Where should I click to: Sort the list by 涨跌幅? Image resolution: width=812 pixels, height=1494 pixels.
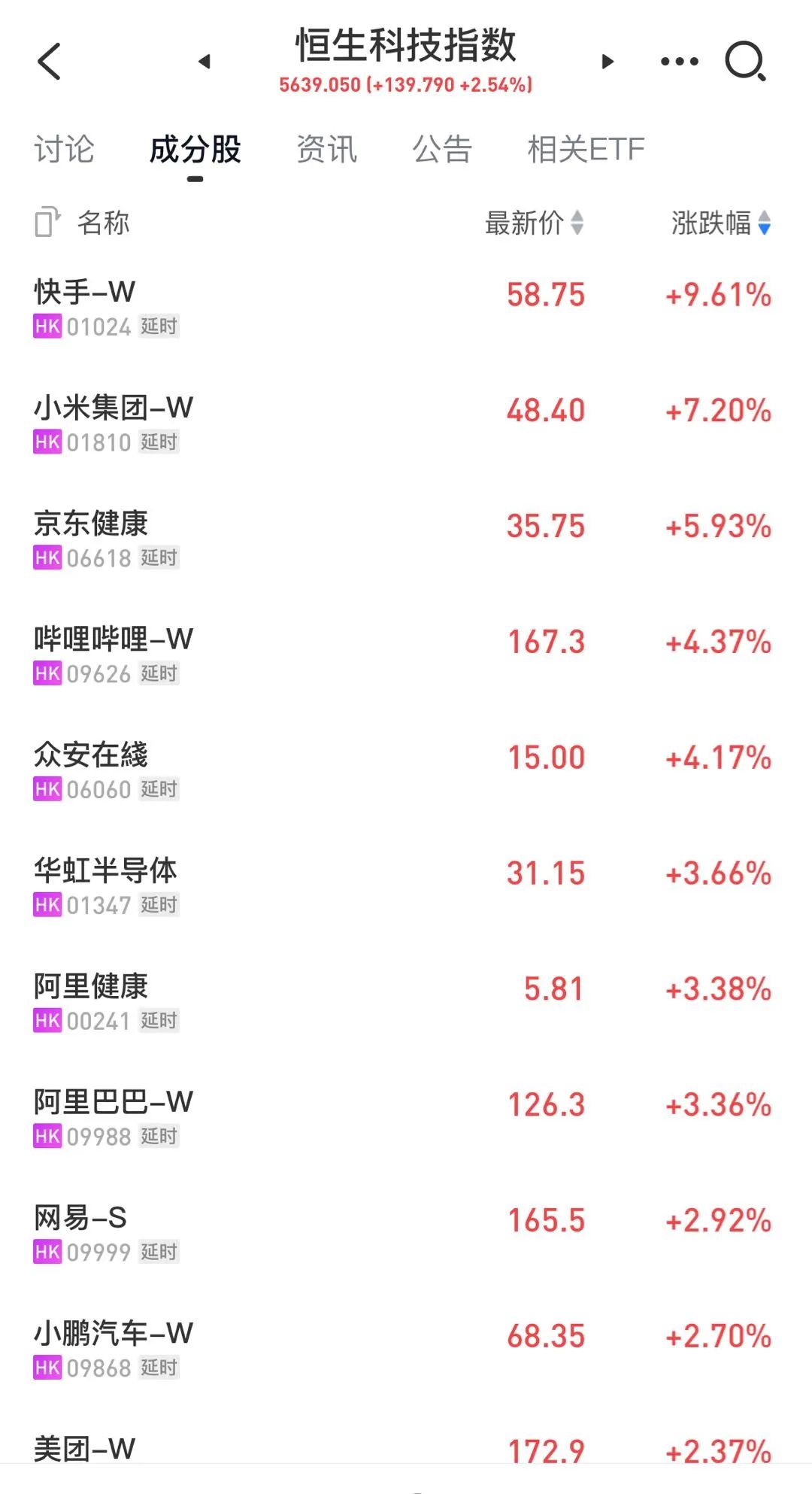(721, 223)
